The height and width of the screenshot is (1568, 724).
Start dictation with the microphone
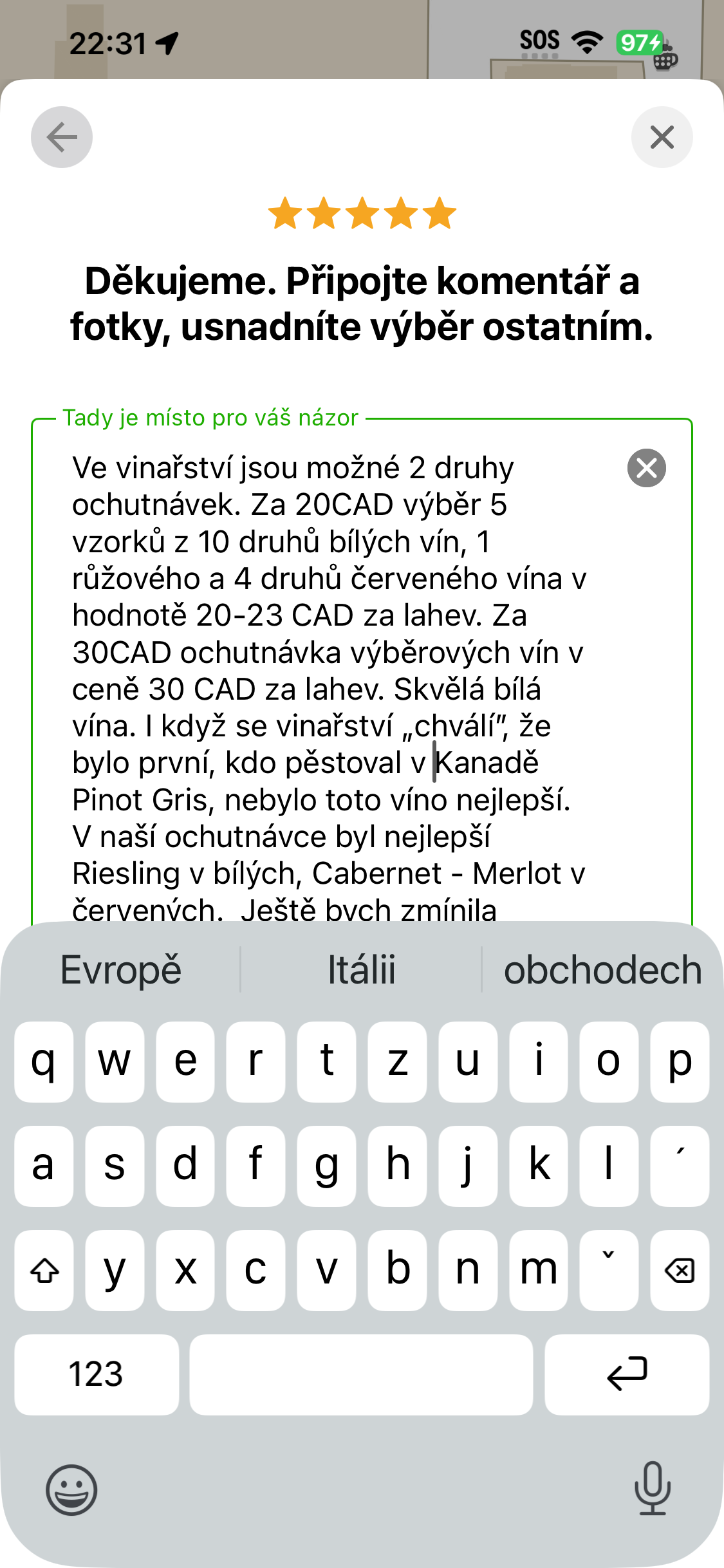[653, 1488]
